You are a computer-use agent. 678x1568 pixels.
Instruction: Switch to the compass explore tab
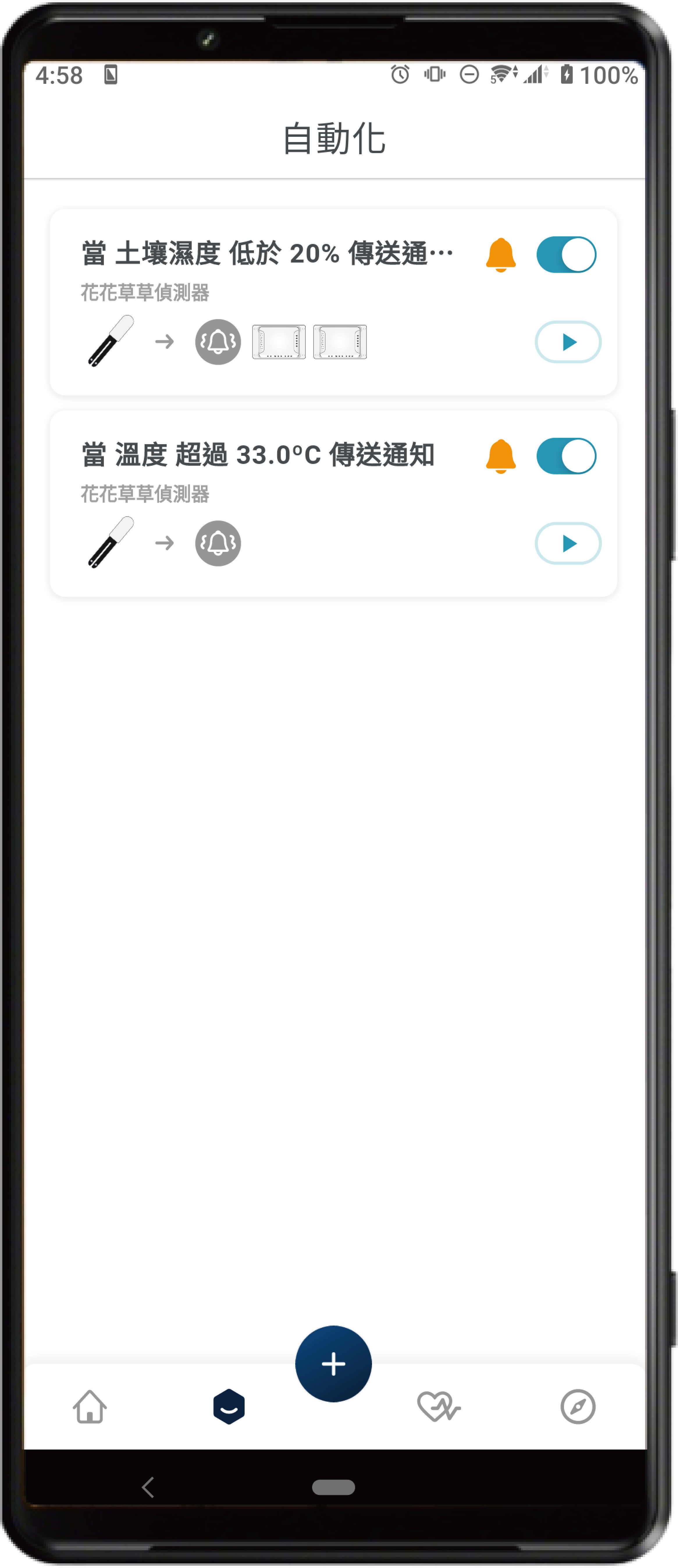click(577, 1406)
